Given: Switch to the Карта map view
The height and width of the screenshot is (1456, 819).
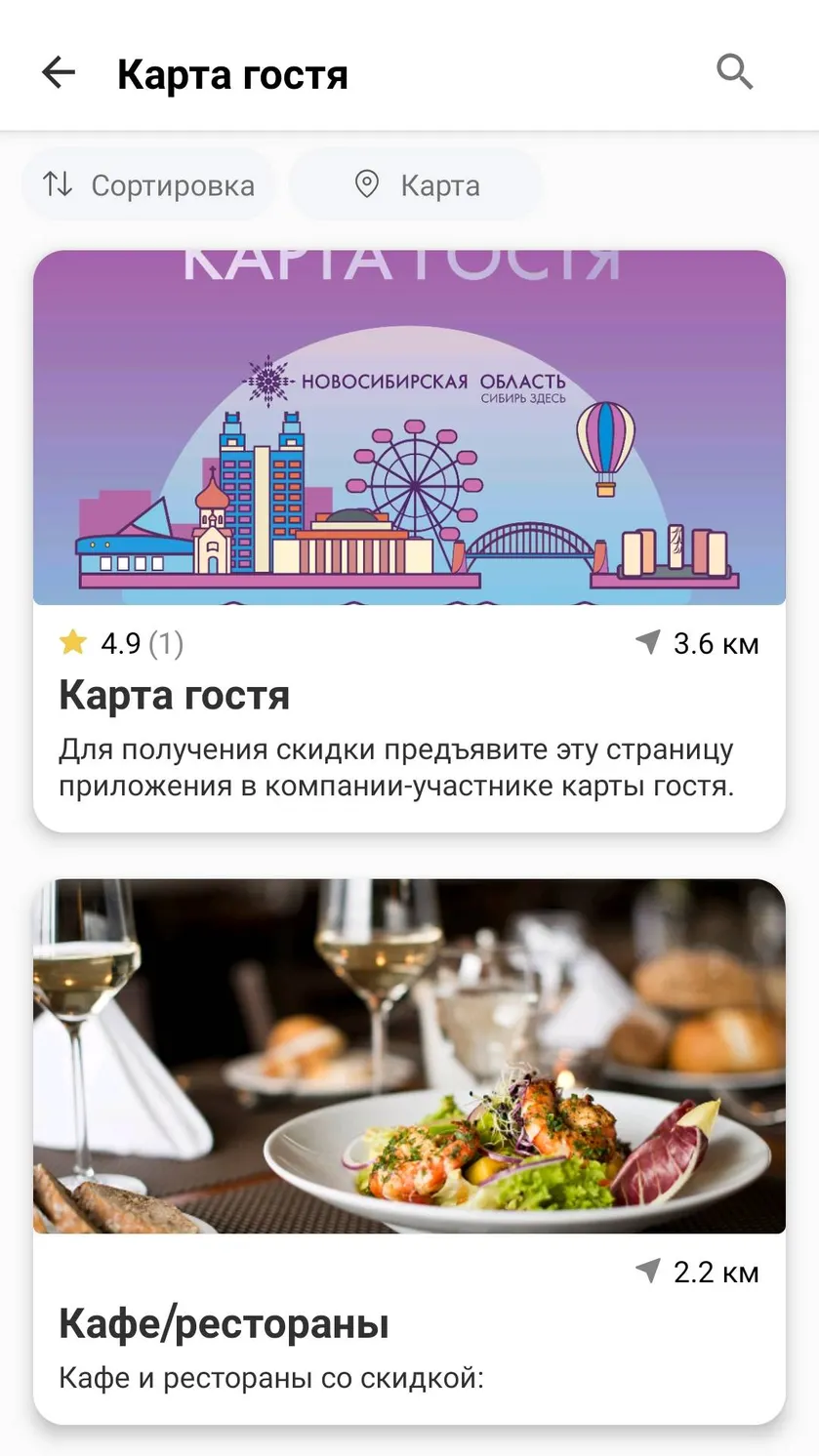Looking at the screenshot, I should [416, 184].
